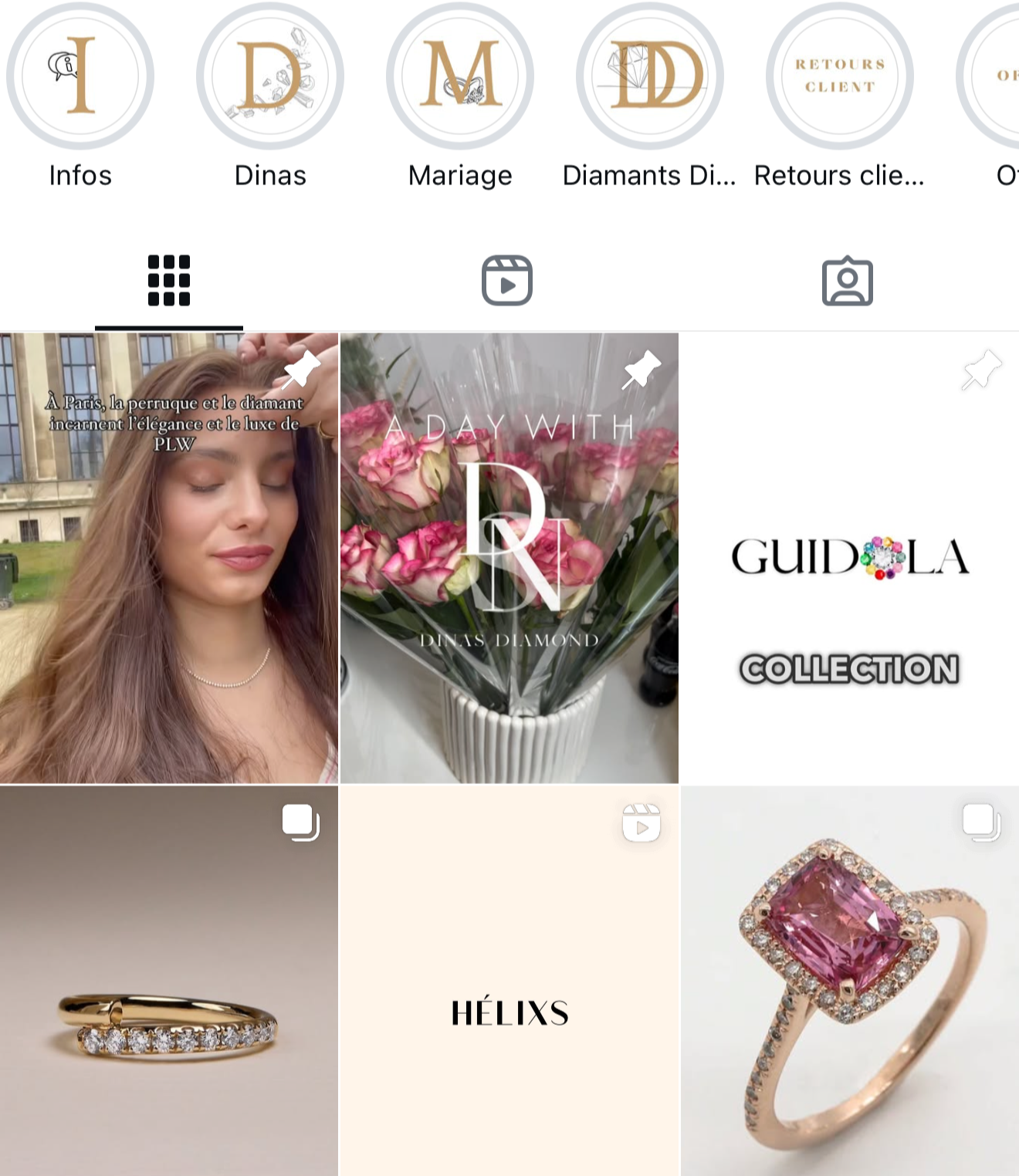Image resolution: width=1019 pixels, height=1176 pixels.
Task: Open the pinned Paris perruque post
Action: [x=169, y=557]
